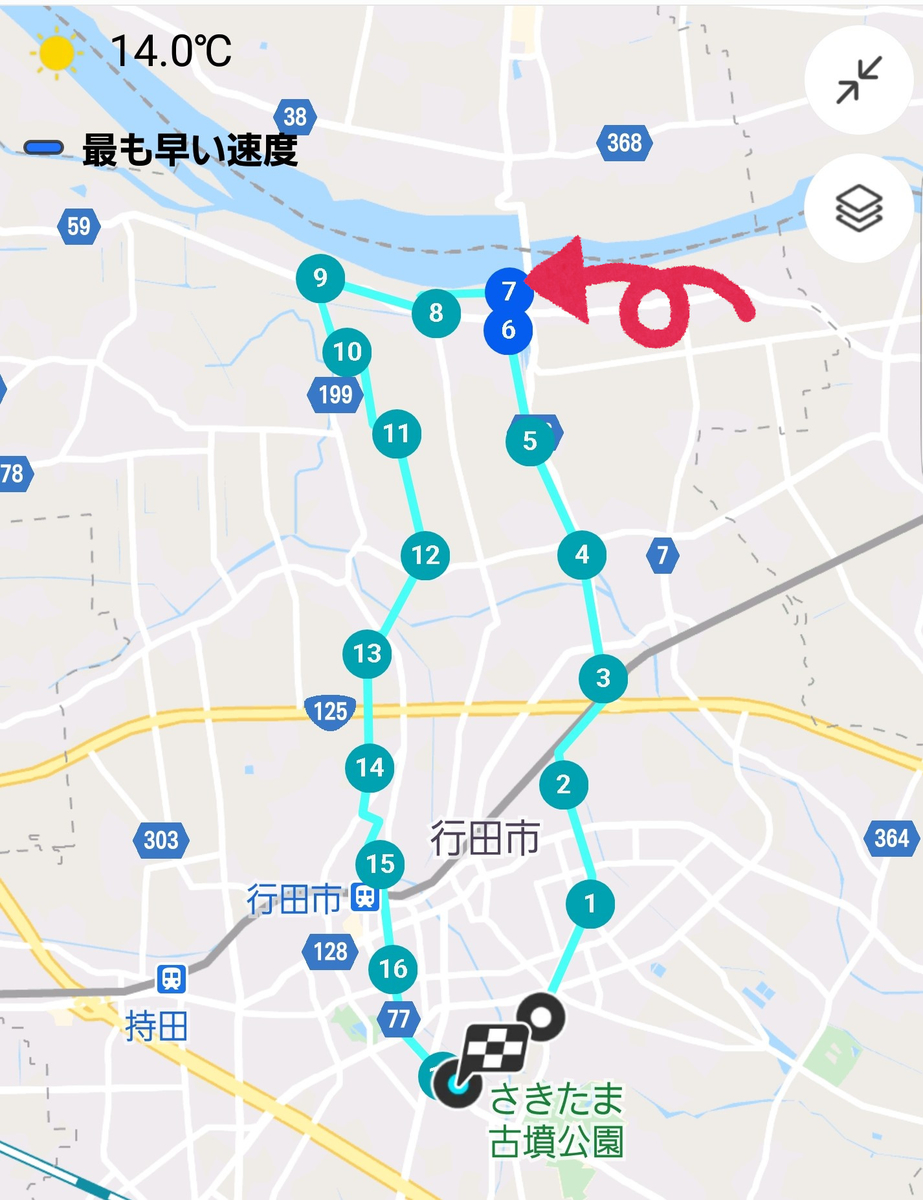
Task: Tap the sun weather icon
Action: [56, 51]
